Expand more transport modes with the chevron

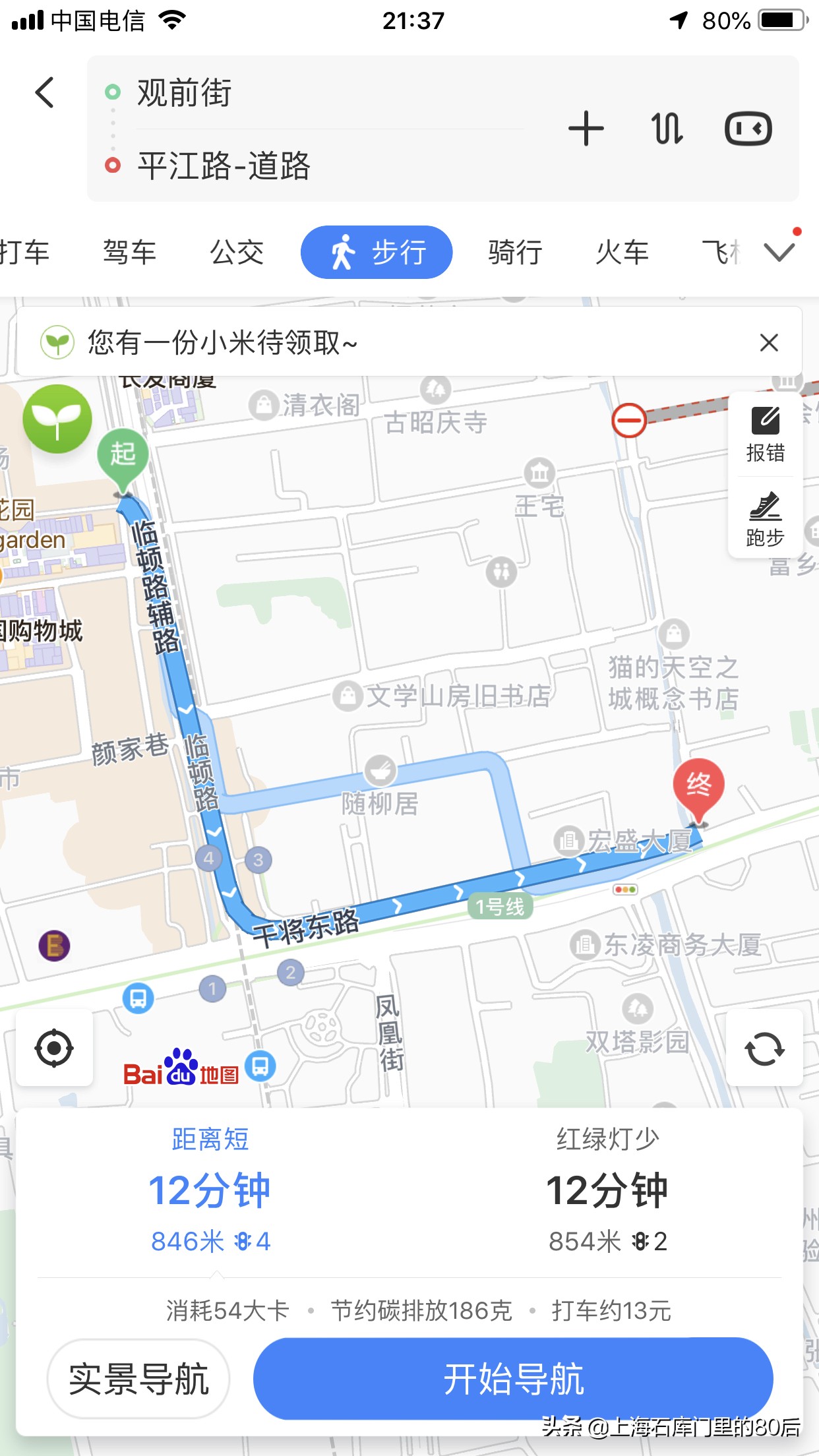coord(779,251)
